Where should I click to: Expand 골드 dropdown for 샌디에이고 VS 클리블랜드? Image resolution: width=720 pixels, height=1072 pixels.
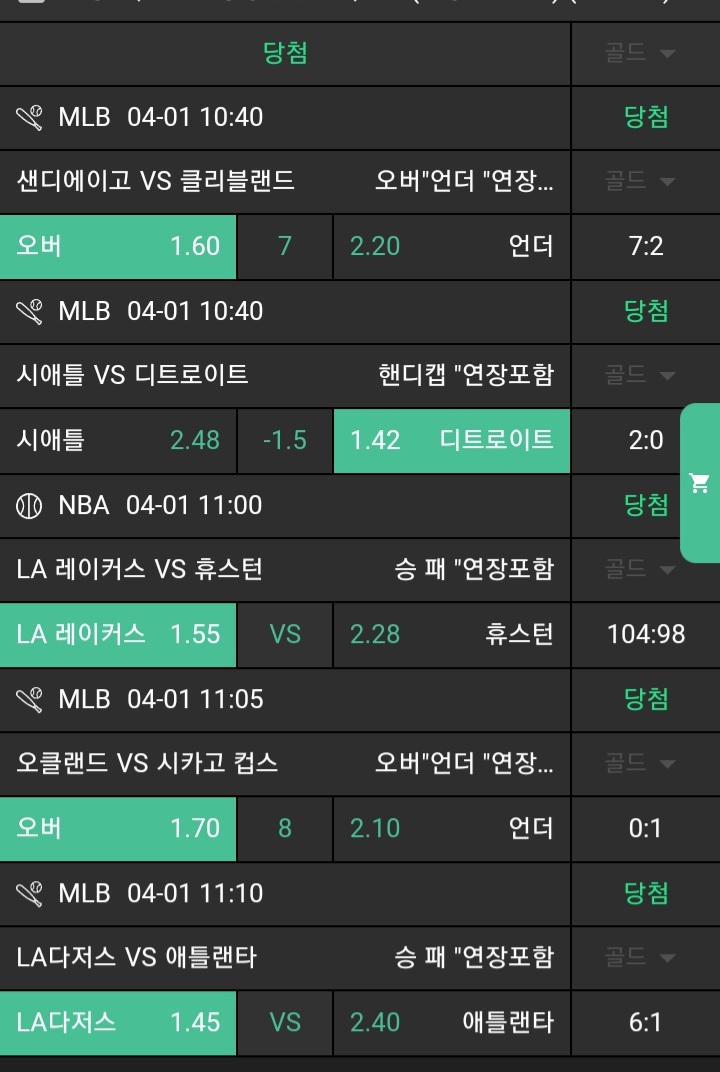tap(640, 181)
